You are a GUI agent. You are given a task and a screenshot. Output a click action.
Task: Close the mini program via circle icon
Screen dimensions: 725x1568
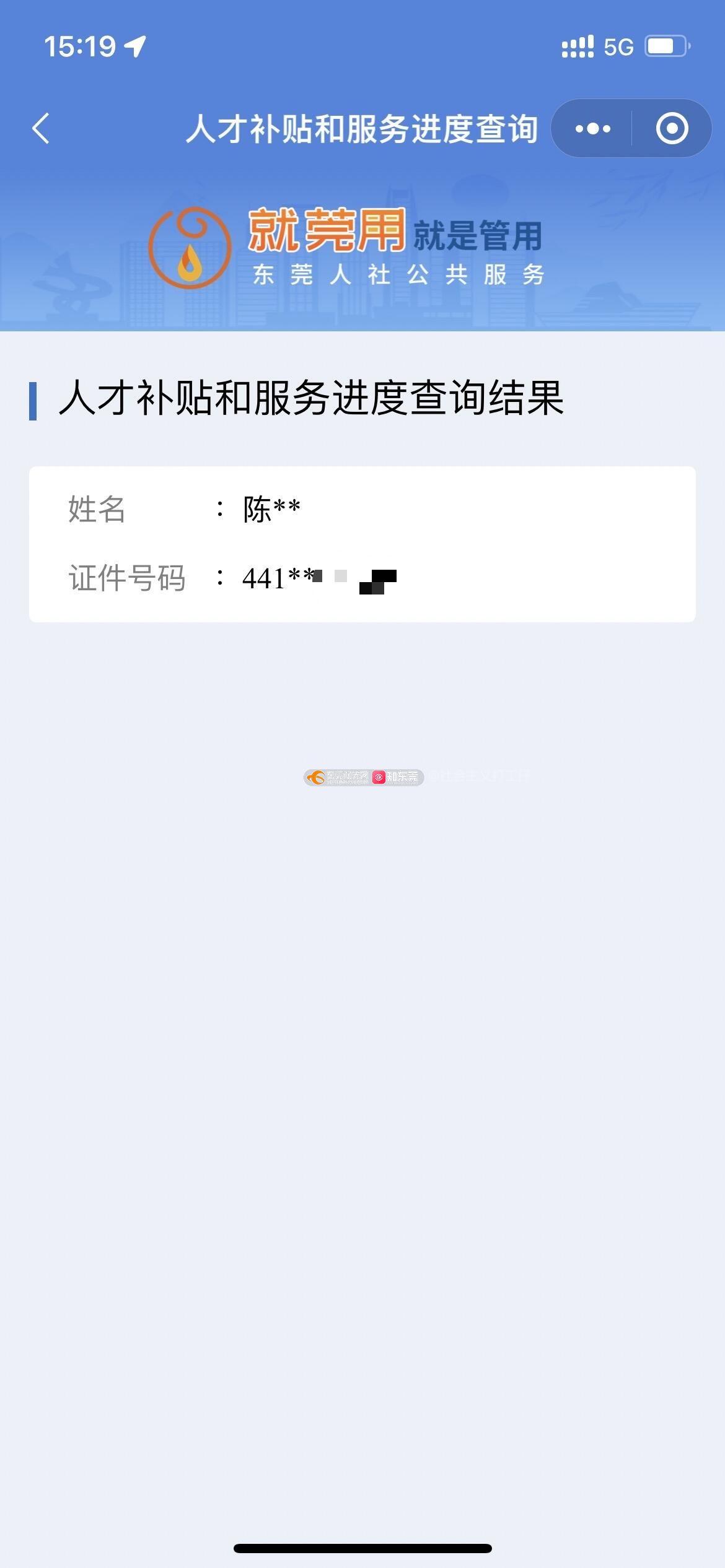672,129
